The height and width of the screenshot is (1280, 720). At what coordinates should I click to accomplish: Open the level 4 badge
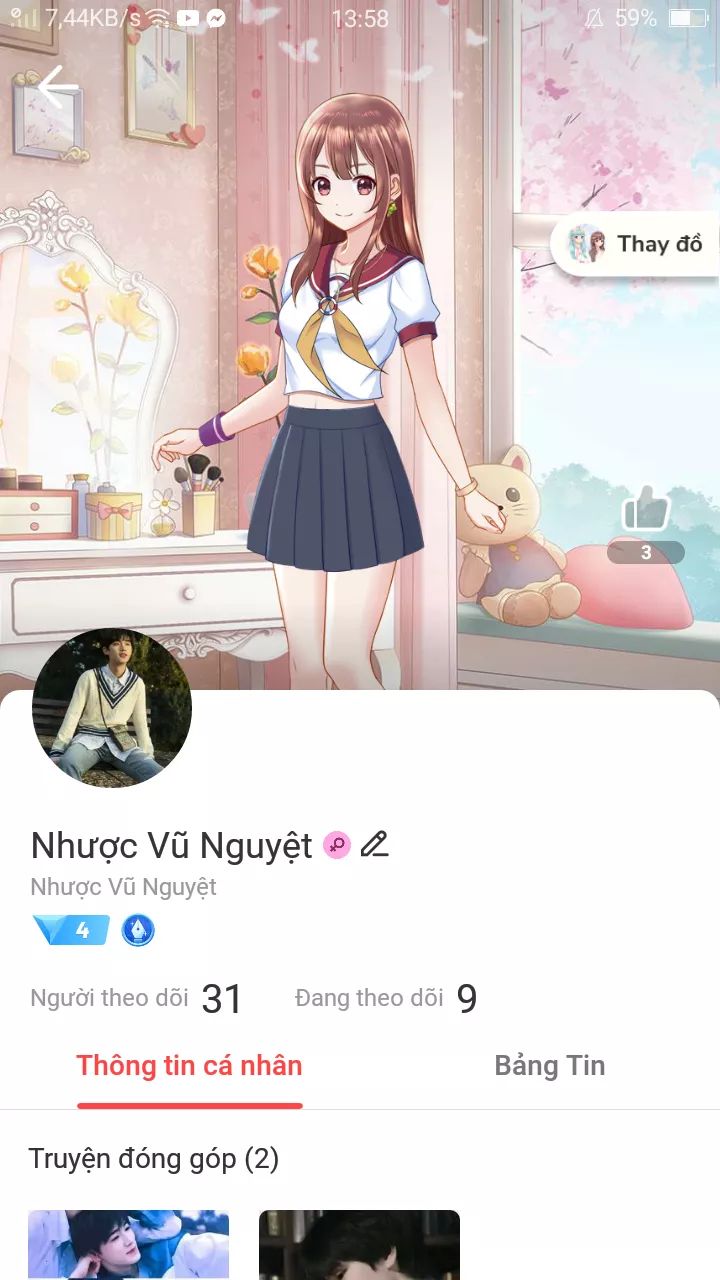coord(71,930)
